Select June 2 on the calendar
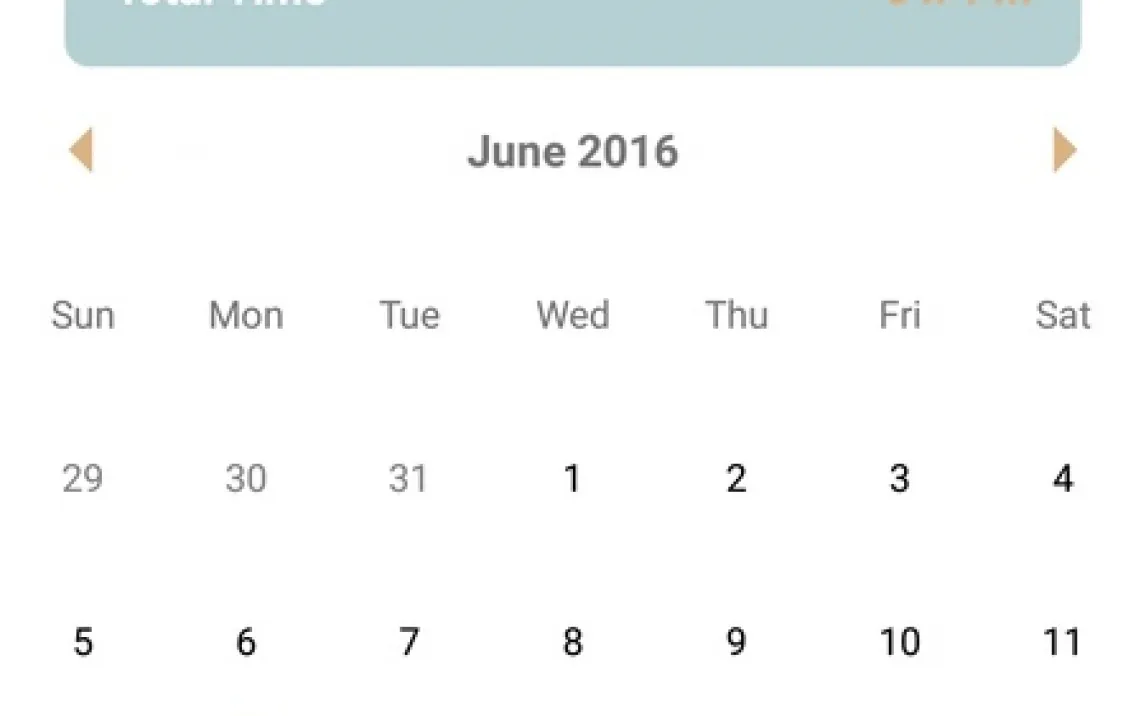The width and height of the screenshot is (1146, 716). click(736, 479)
